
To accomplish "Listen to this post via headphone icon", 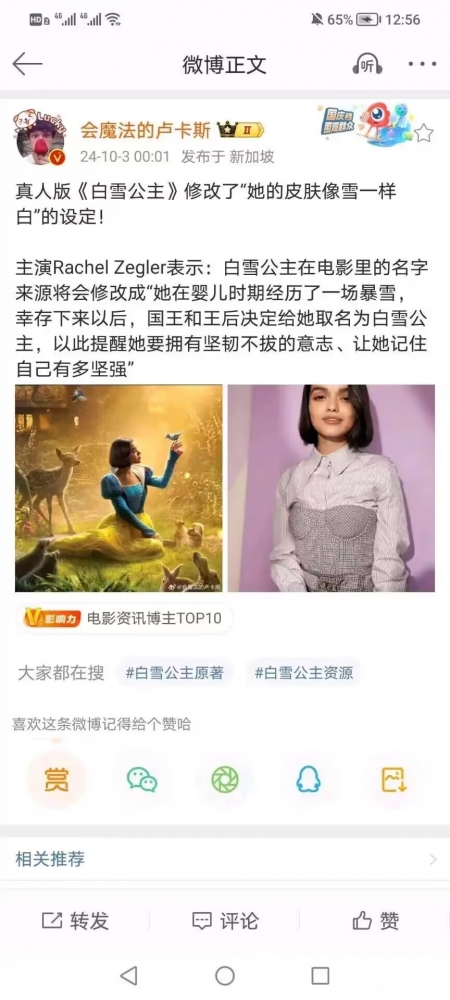I will click(367, 64).
